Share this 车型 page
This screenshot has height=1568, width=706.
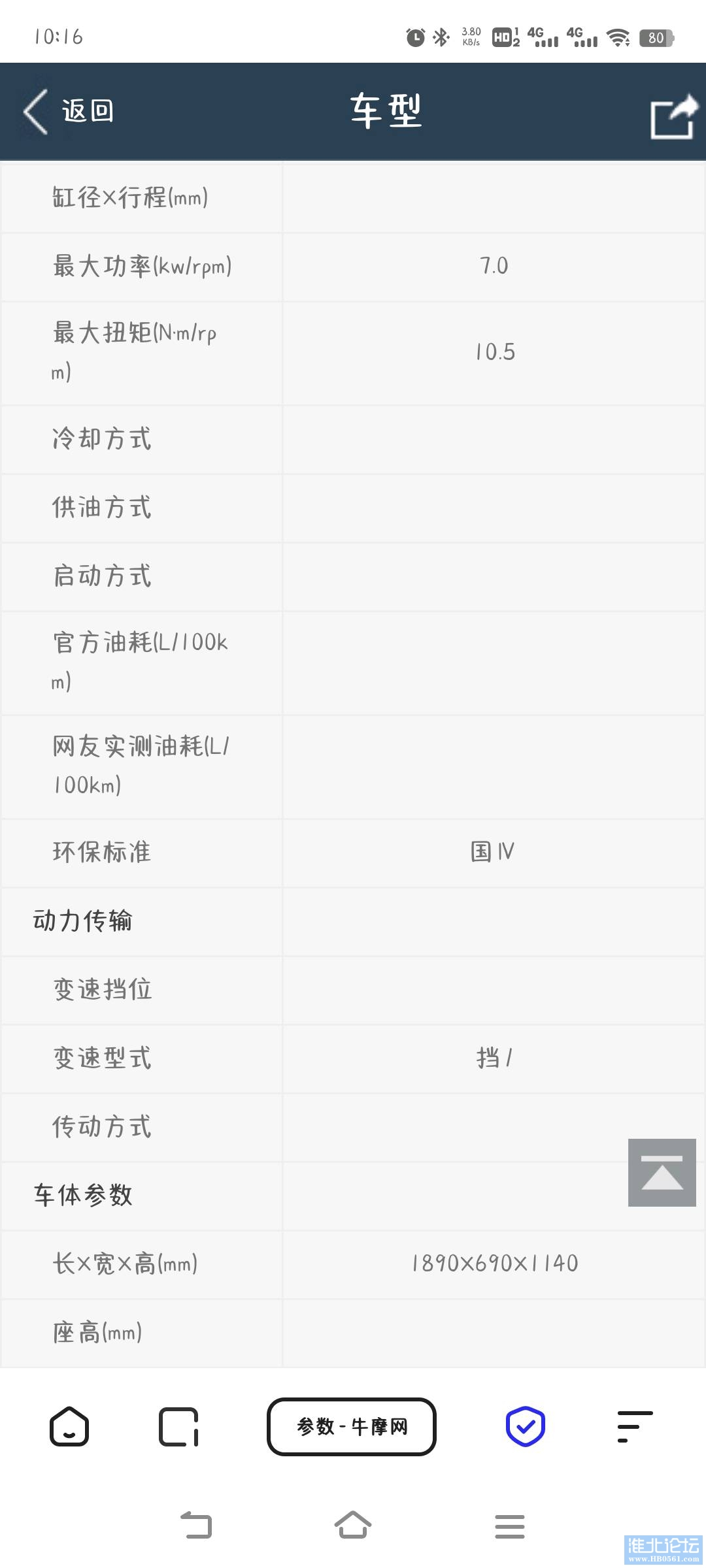coord(673,116)
